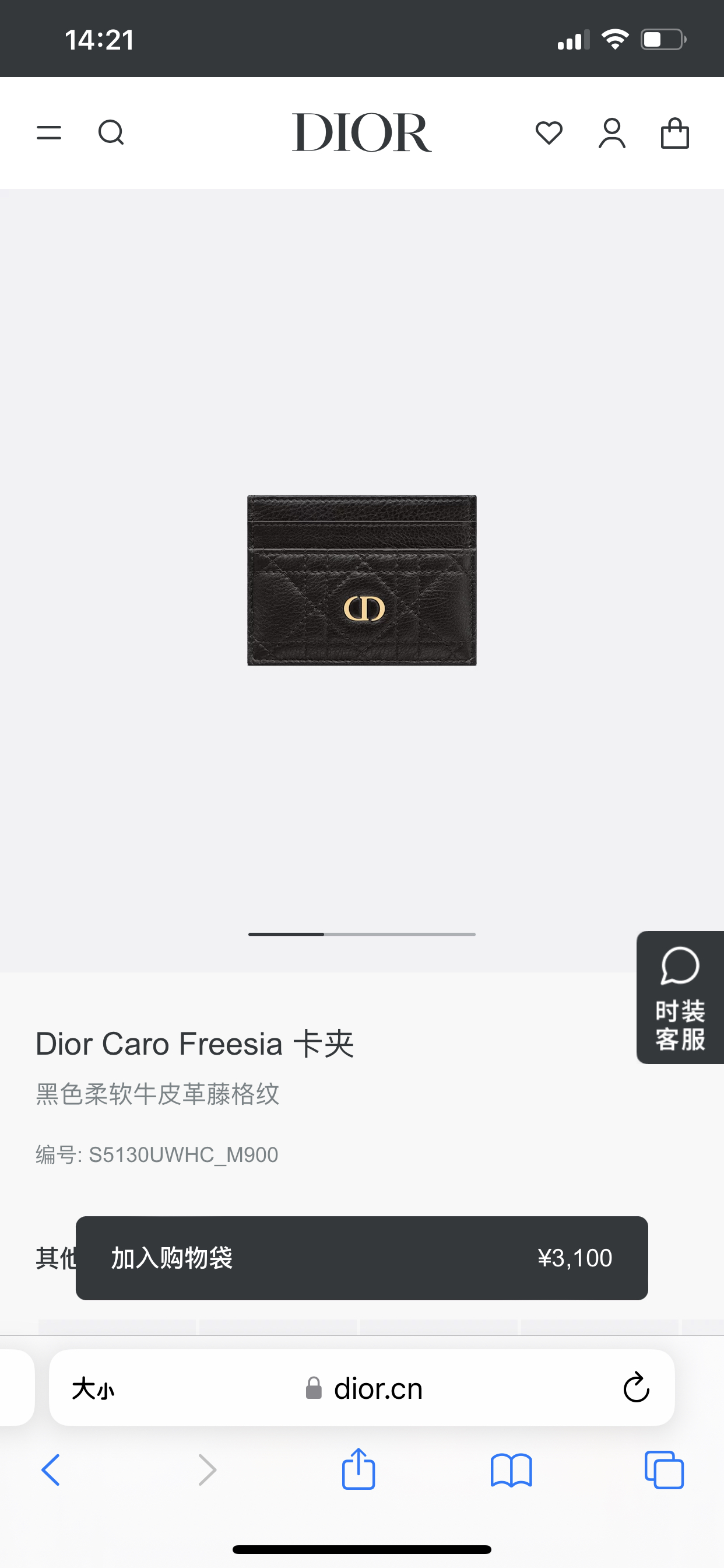Add the card holder to shopping bag
The image size is (724, 1568).
tap(361, 1258)
